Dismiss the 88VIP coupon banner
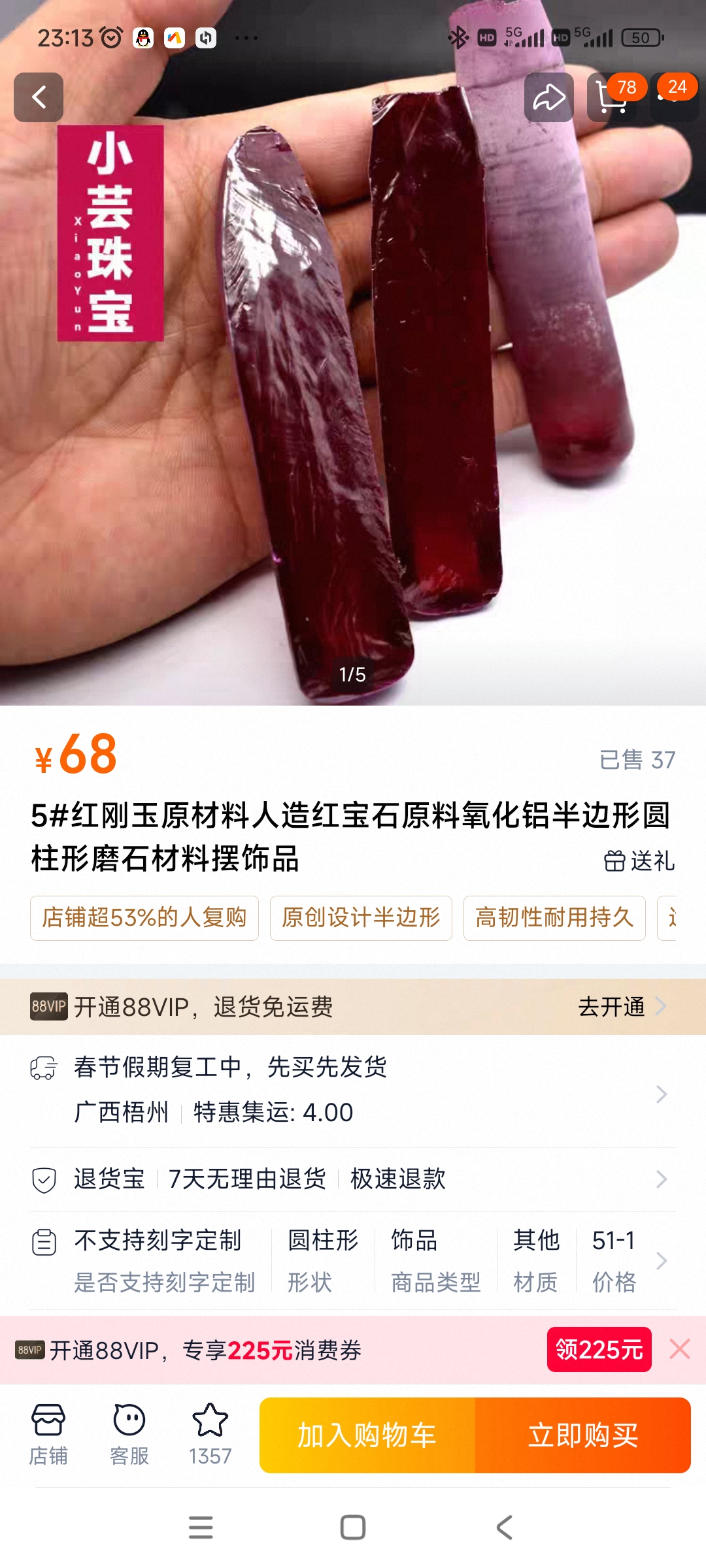Screen dimensions: 706x1568 tap(680, 1349)
